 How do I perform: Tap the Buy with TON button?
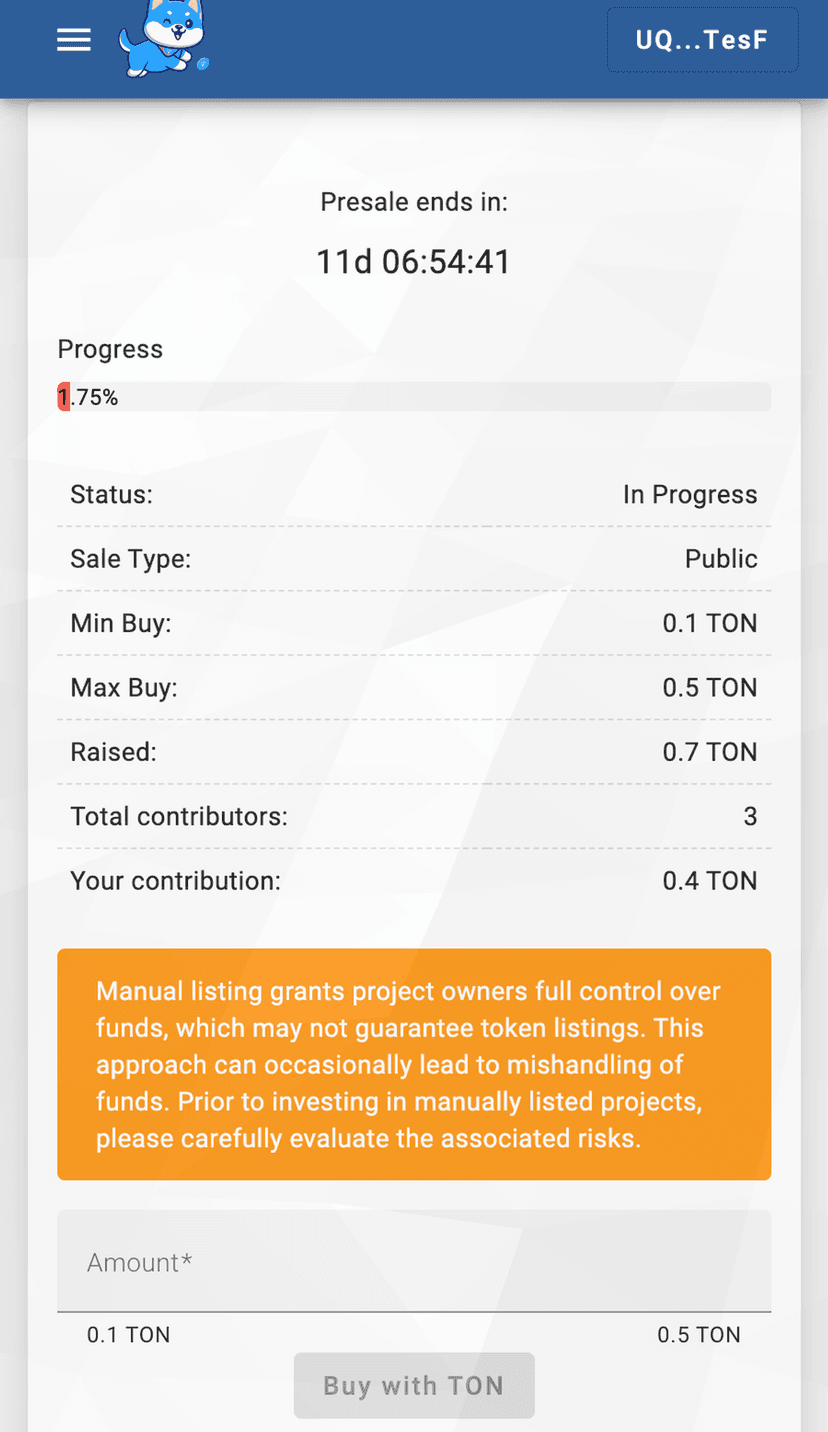[414, 1386]
